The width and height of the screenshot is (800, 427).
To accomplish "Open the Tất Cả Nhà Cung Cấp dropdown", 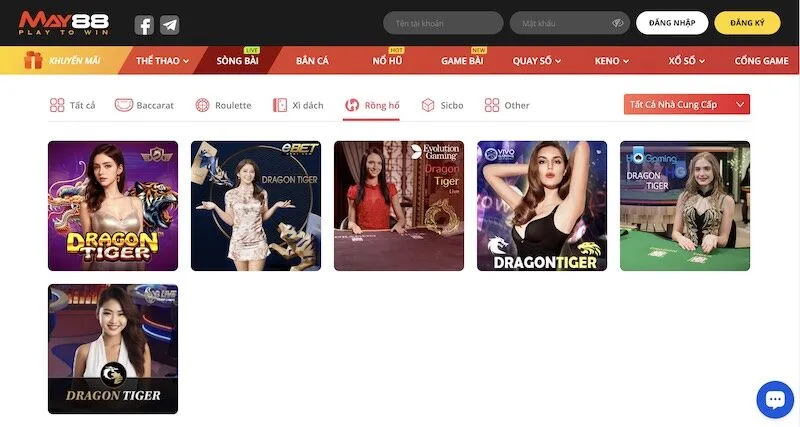I will point(686,104).
